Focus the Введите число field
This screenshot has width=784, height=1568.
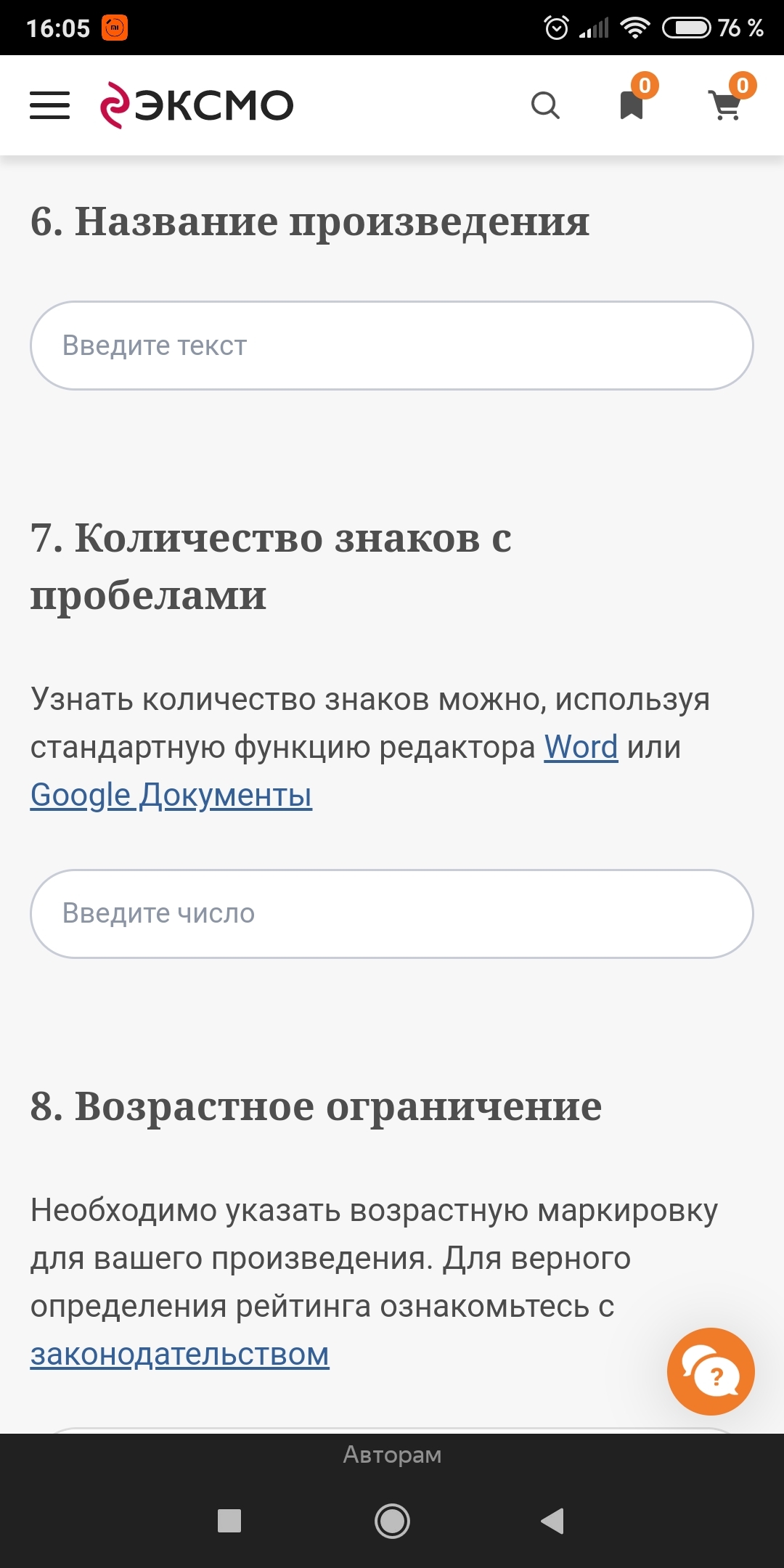pyautogui.click(x=392, y=913)
